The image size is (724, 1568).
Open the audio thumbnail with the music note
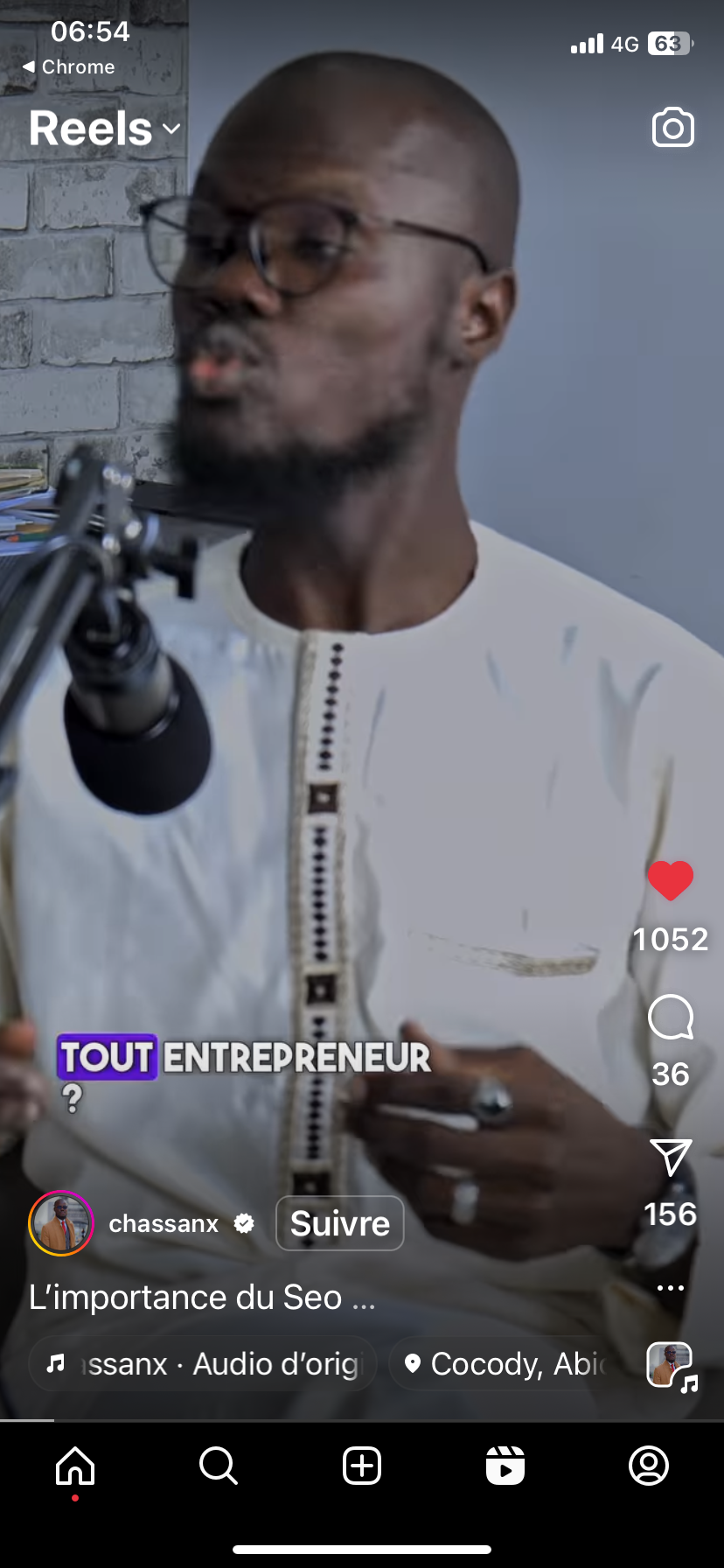tap(671, 1365)
